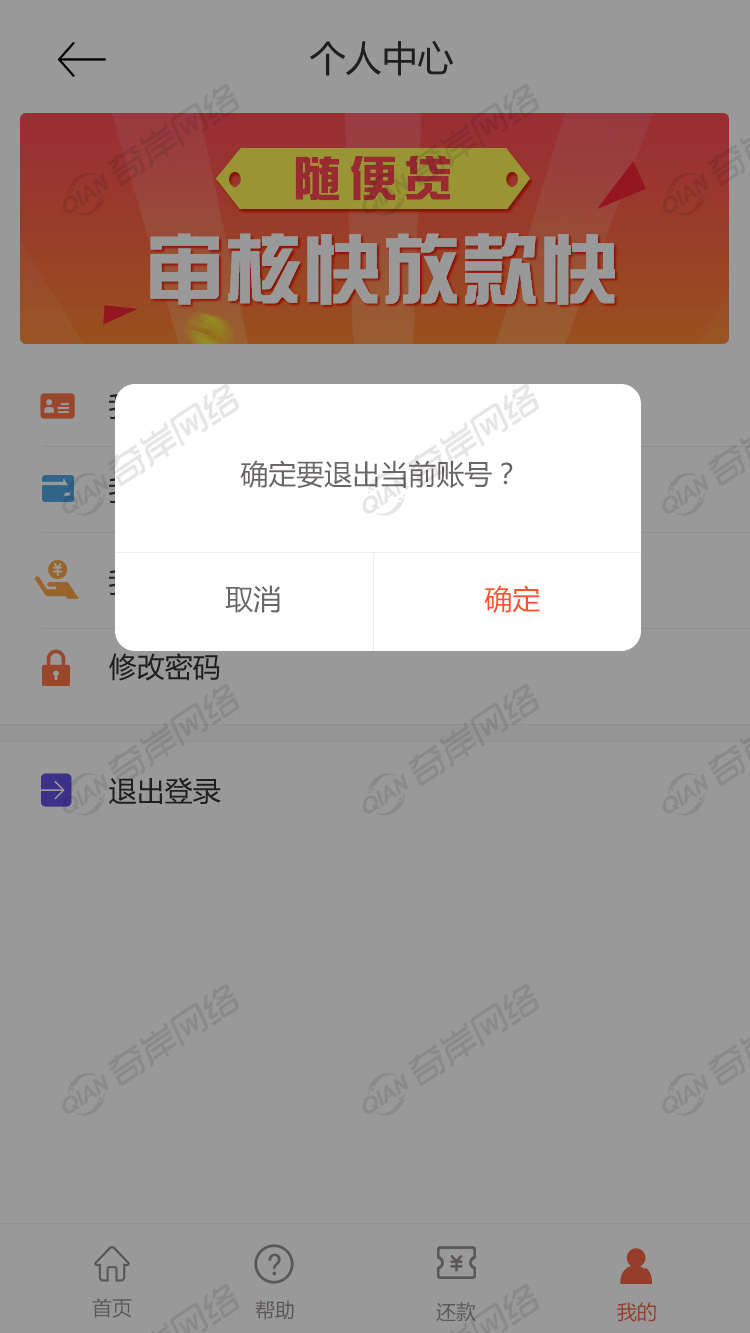This screenshot has height=1333, width=750.
Task: Confirm logout by tapping 确定
Action: tap(511, 600)
